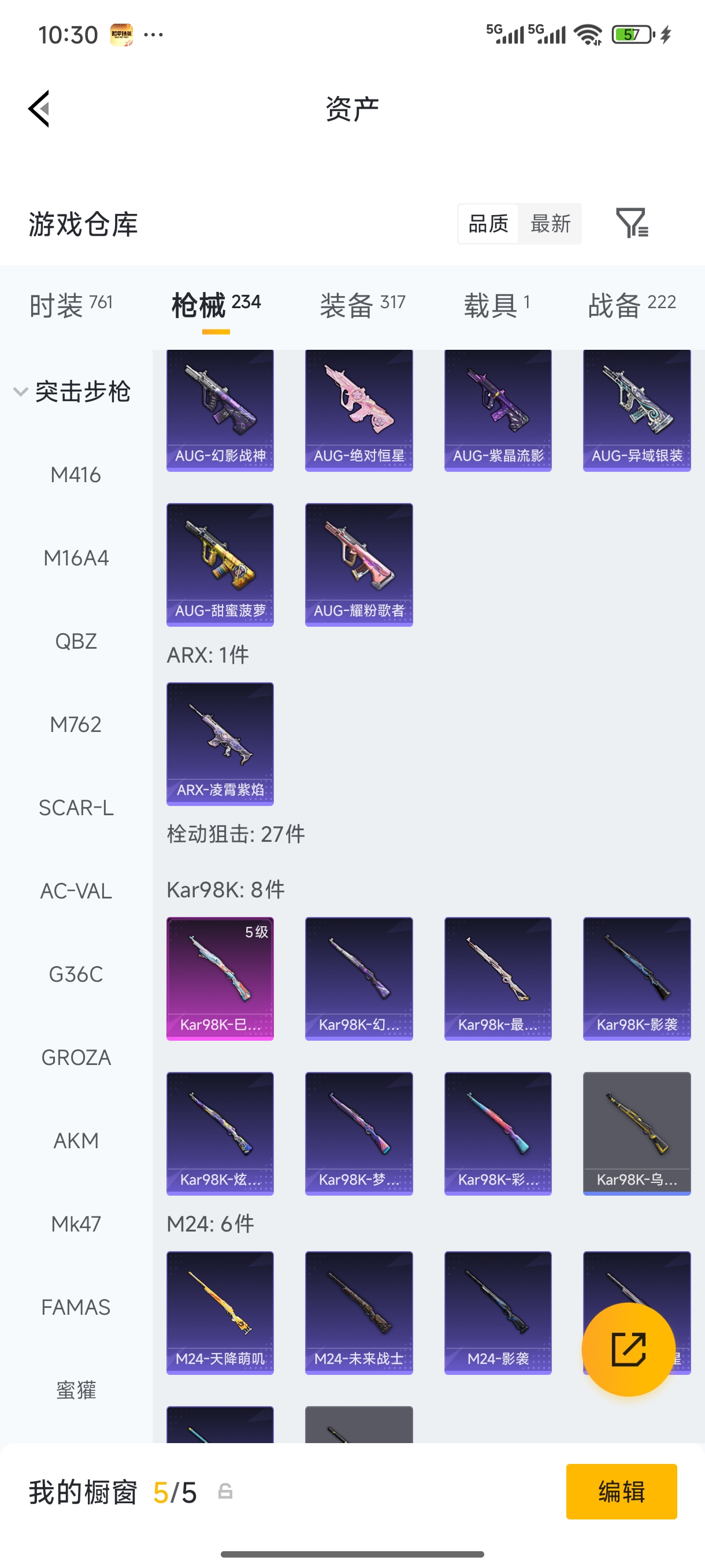Select M416 in the side list
The image size is (705, 1568).
click(x=76, y=475)
